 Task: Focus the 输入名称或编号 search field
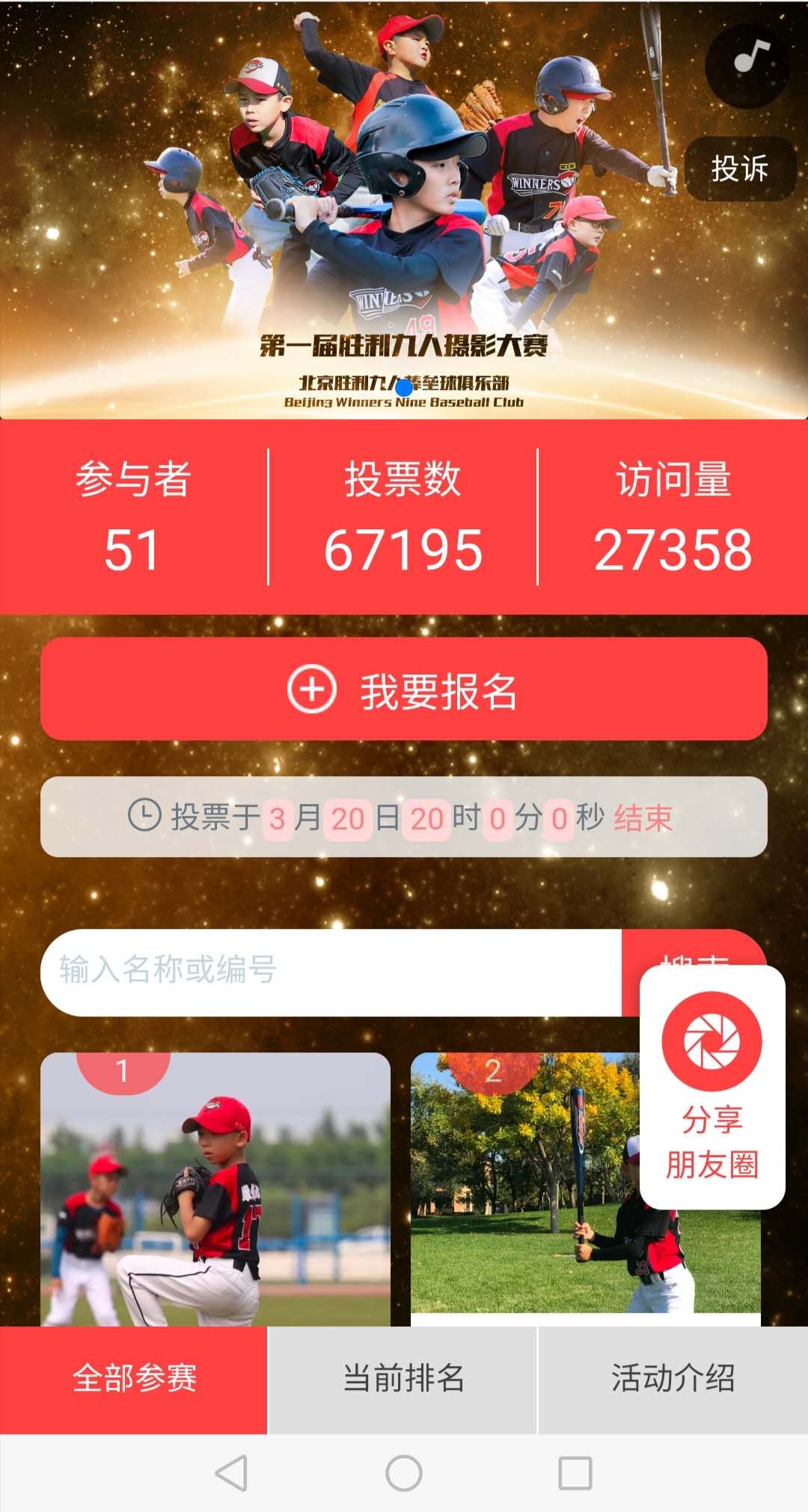click(x=331, y=972)
